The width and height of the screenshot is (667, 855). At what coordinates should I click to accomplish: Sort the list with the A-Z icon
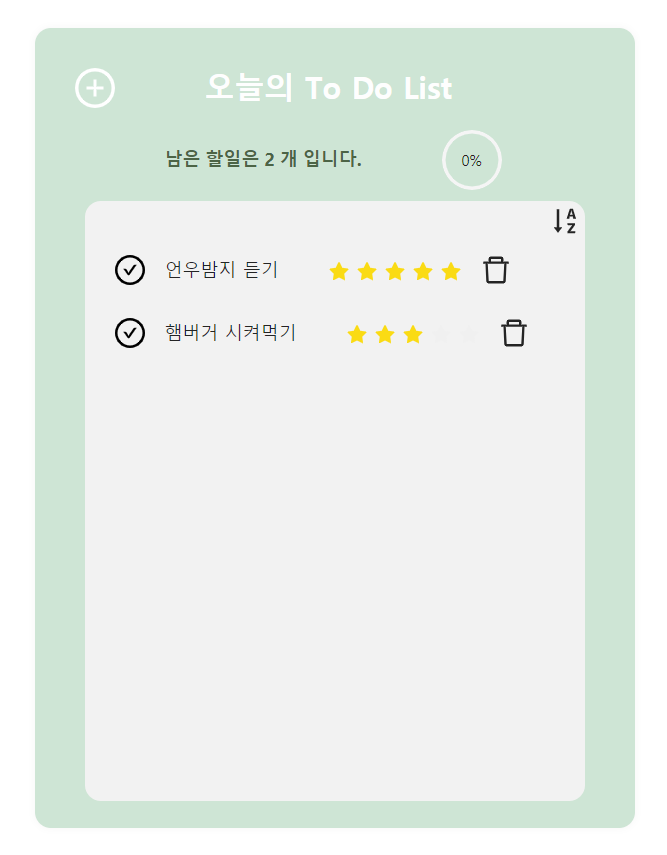tap(565, 221)
